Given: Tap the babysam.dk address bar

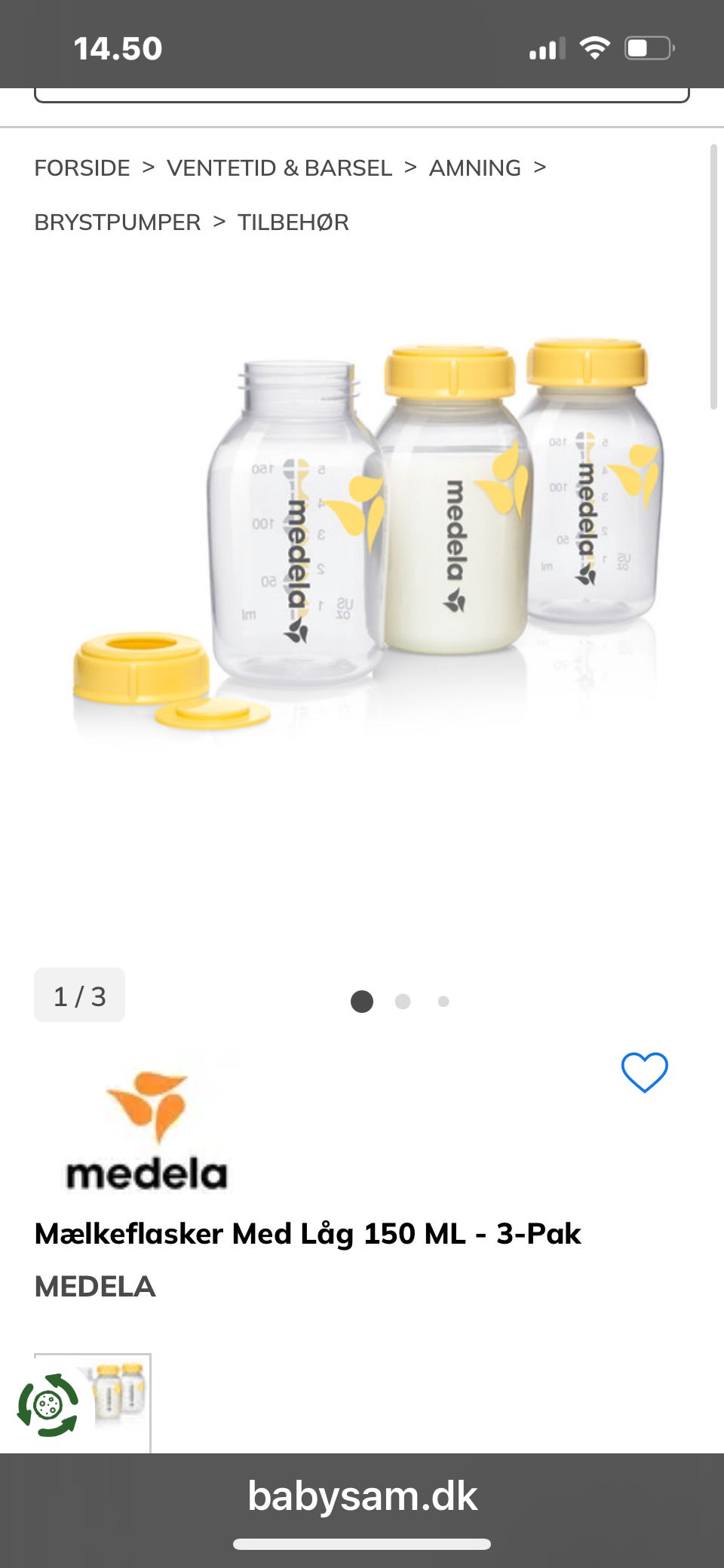Looking at the screenshot, I should click(362, 1496).
